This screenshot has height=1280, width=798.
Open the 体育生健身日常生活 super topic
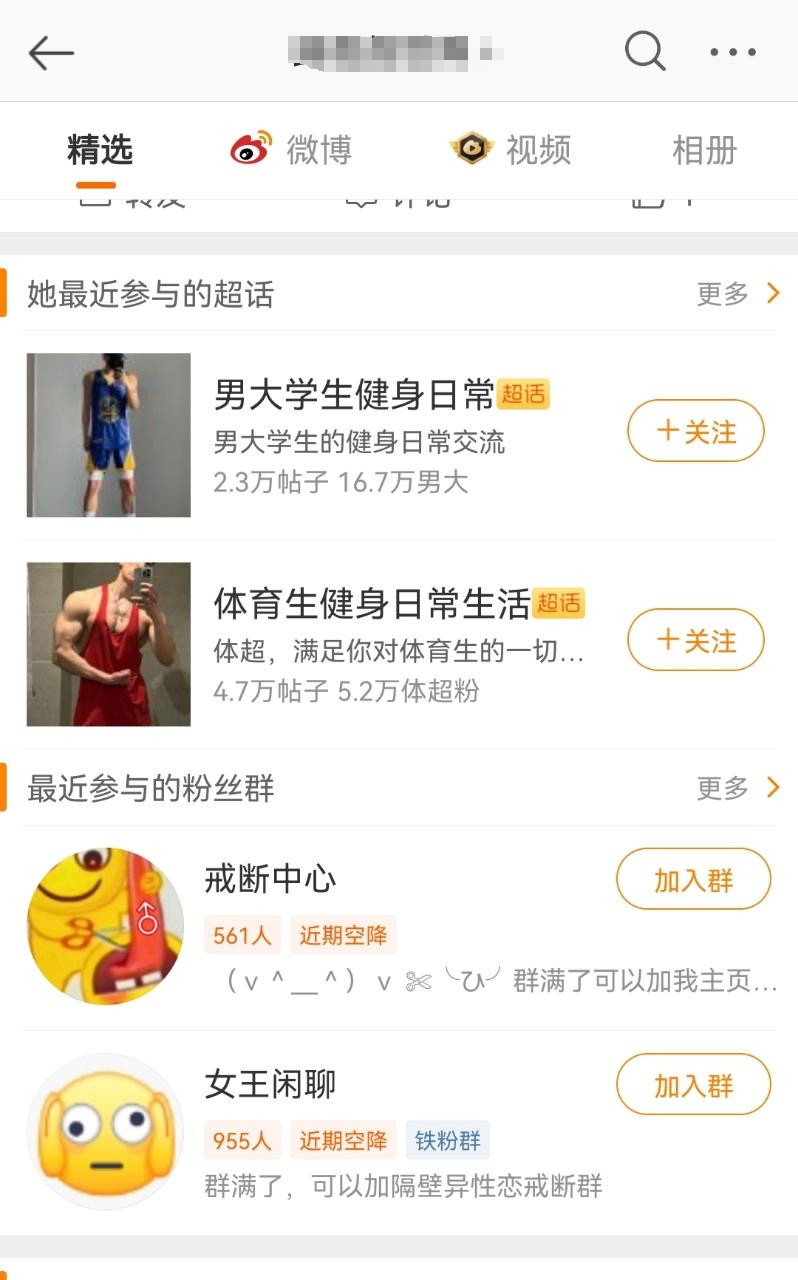tap(371, 604)
